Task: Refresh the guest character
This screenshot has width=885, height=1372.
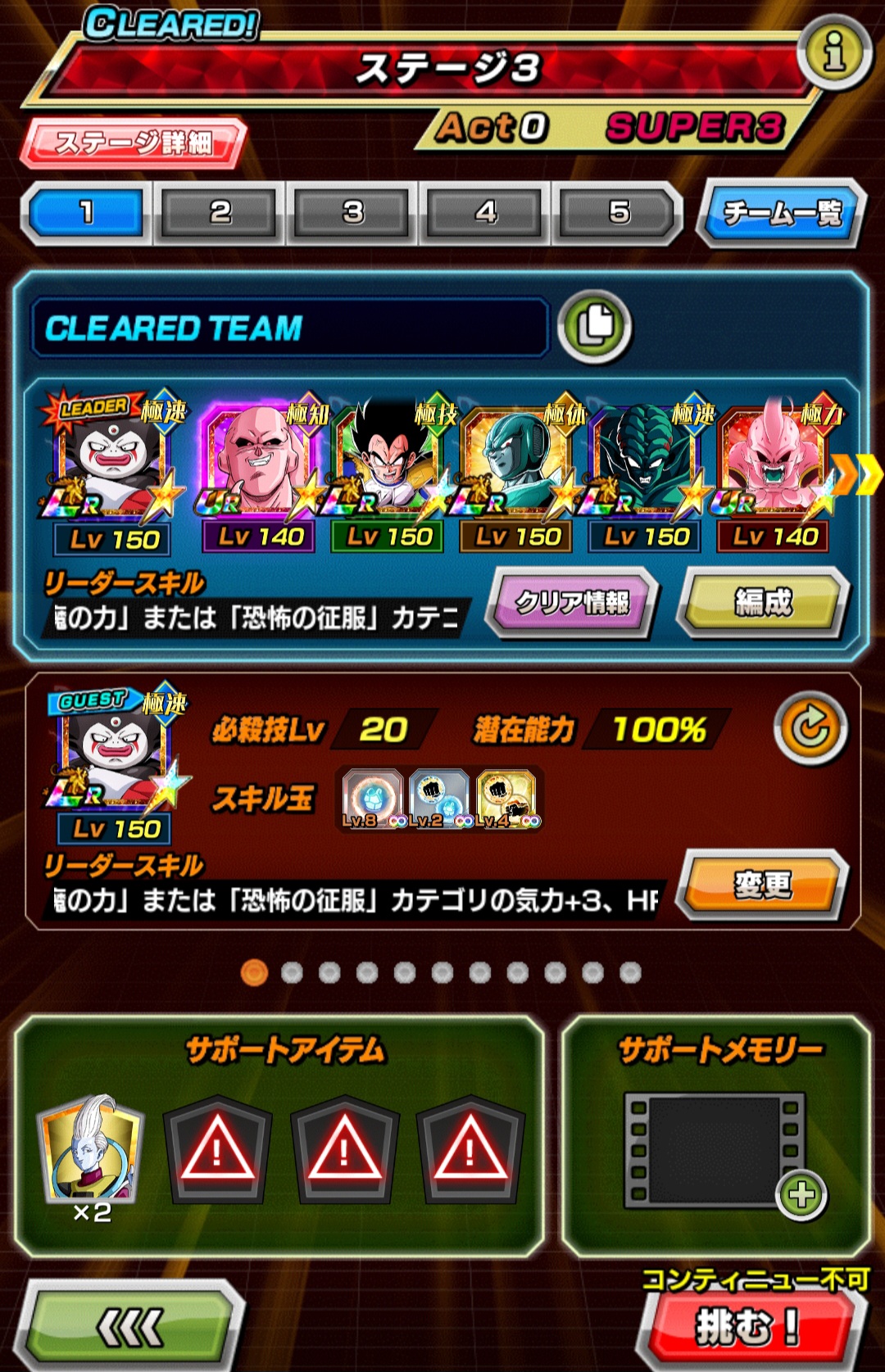Action: point(810,727)
